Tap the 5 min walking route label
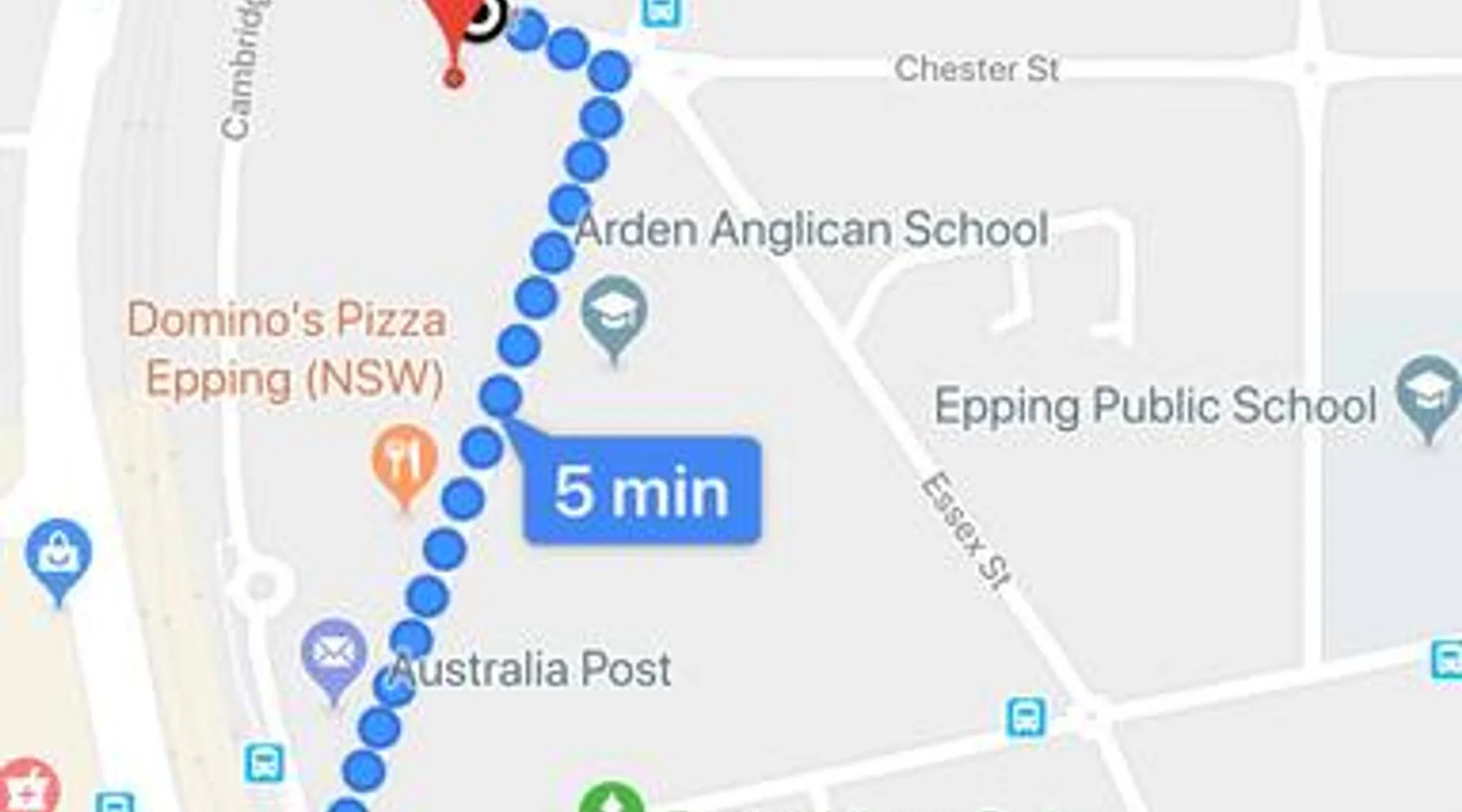 [642, 491]
